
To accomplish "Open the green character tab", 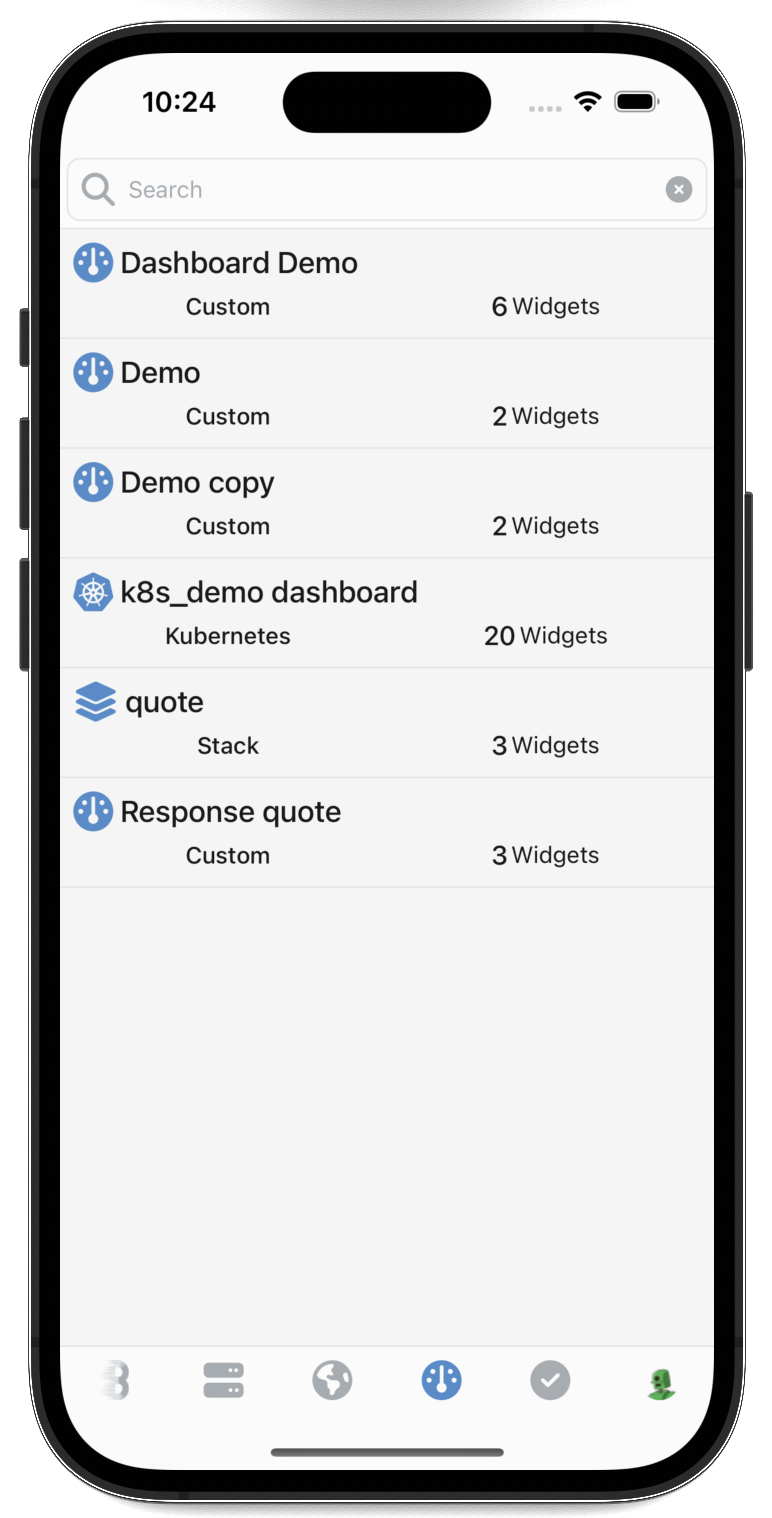I will point(660,1383).
